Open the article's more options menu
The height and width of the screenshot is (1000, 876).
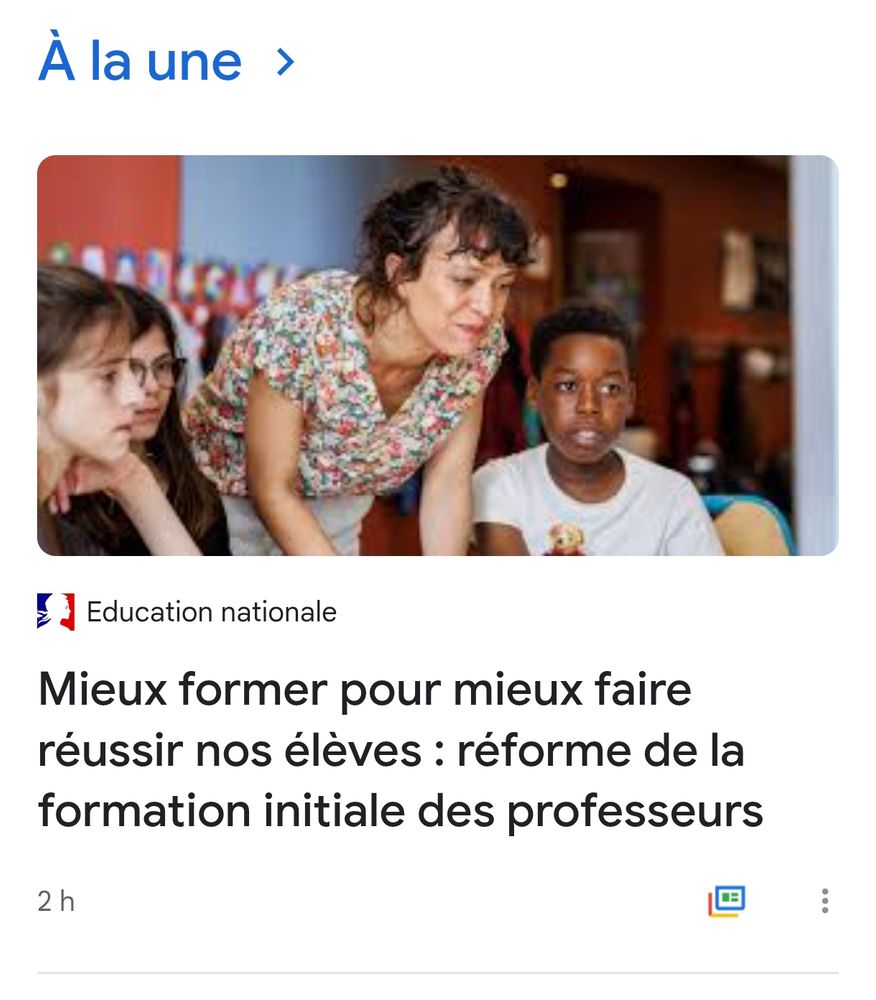coord(824,901)
